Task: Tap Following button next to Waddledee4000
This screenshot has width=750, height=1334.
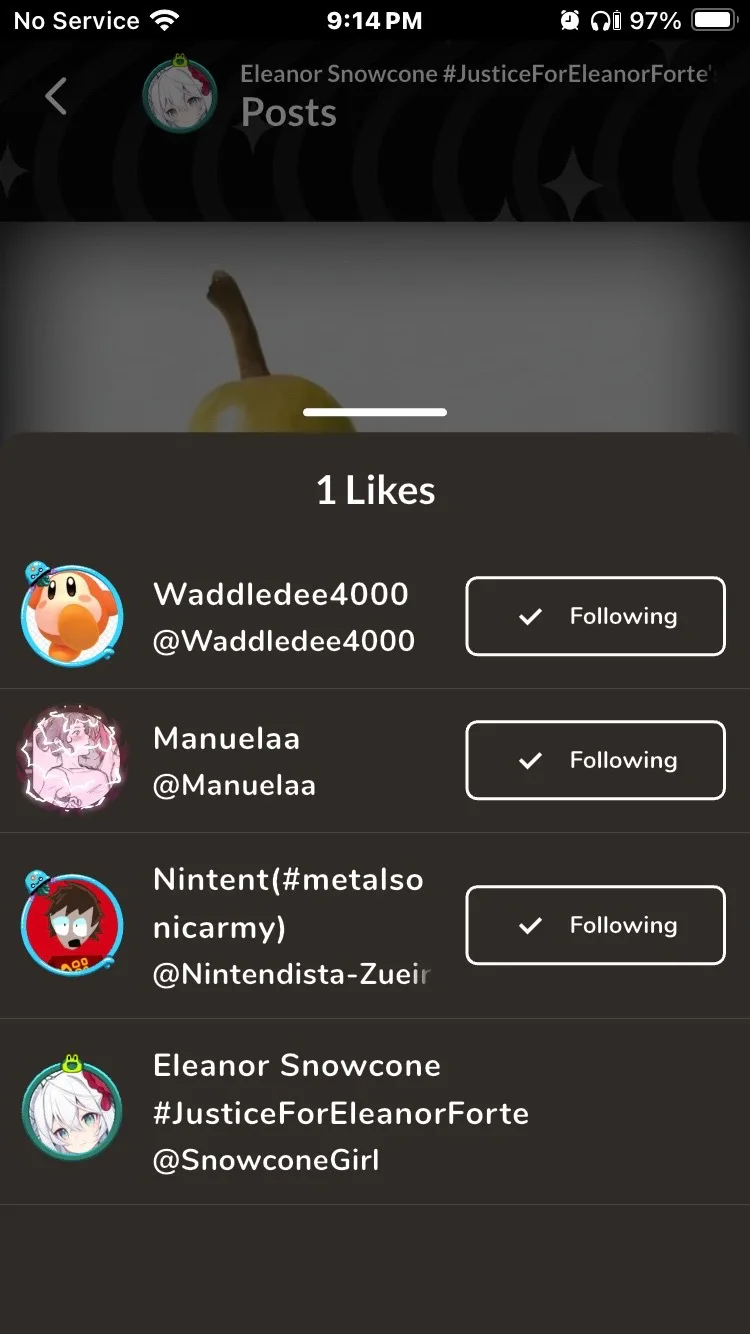Action: point(595,616)
